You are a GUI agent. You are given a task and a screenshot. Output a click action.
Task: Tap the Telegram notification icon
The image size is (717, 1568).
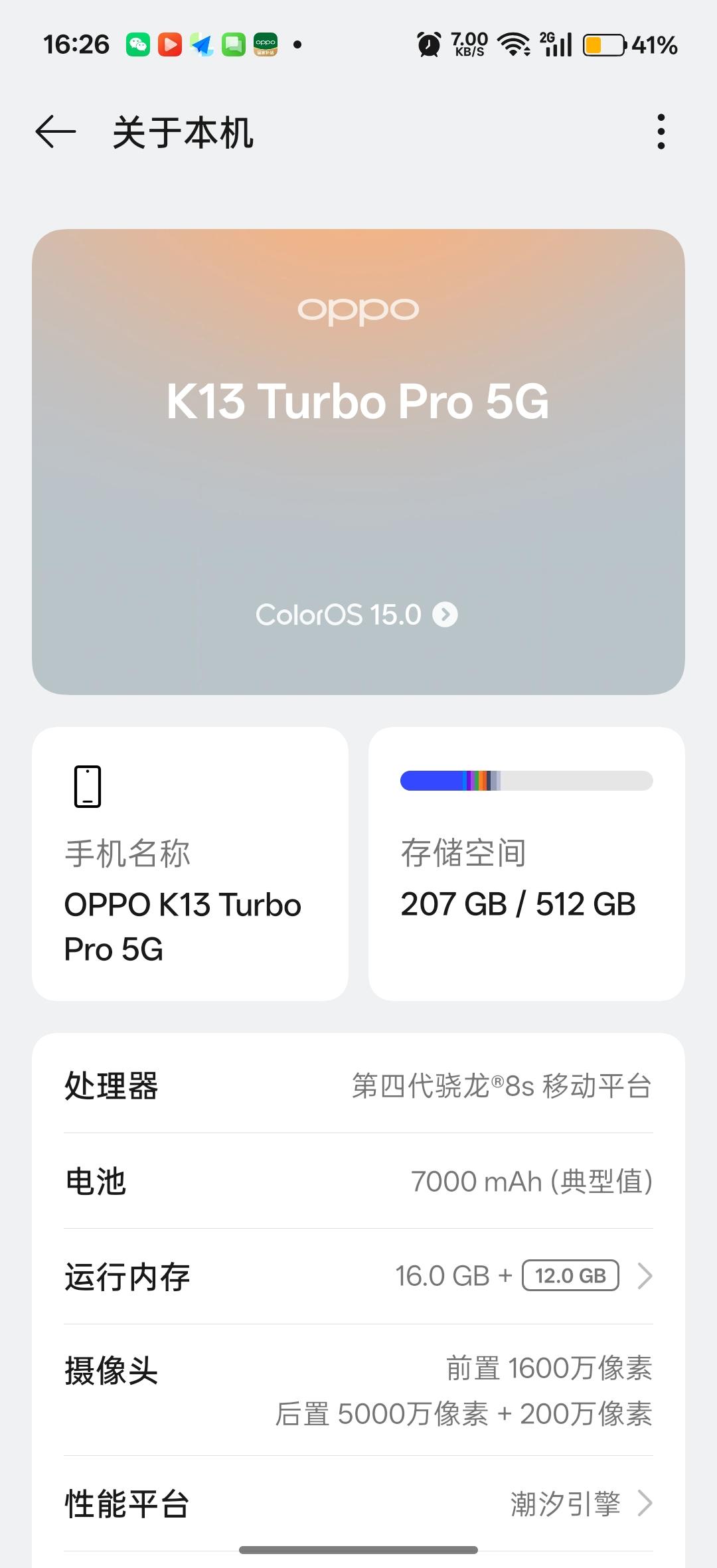click(201, 45)
